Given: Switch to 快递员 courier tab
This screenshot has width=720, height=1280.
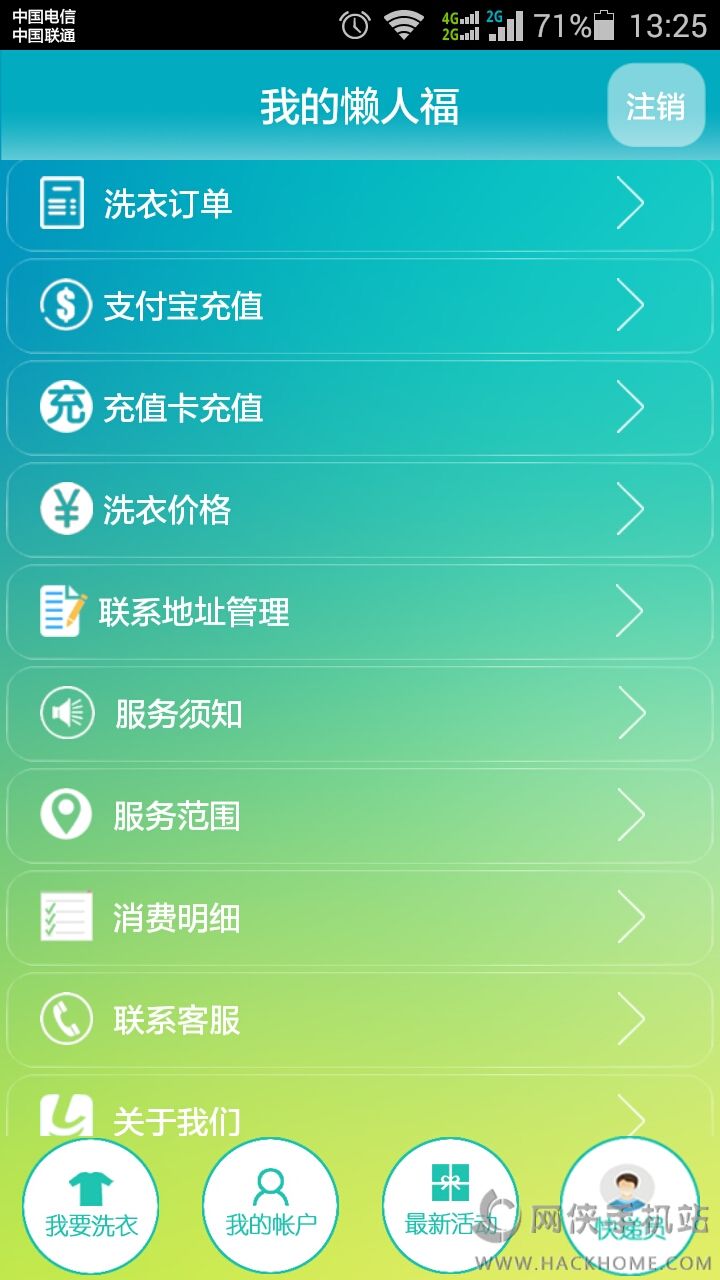Looking at the screenshot, I should click(630, 1206).
